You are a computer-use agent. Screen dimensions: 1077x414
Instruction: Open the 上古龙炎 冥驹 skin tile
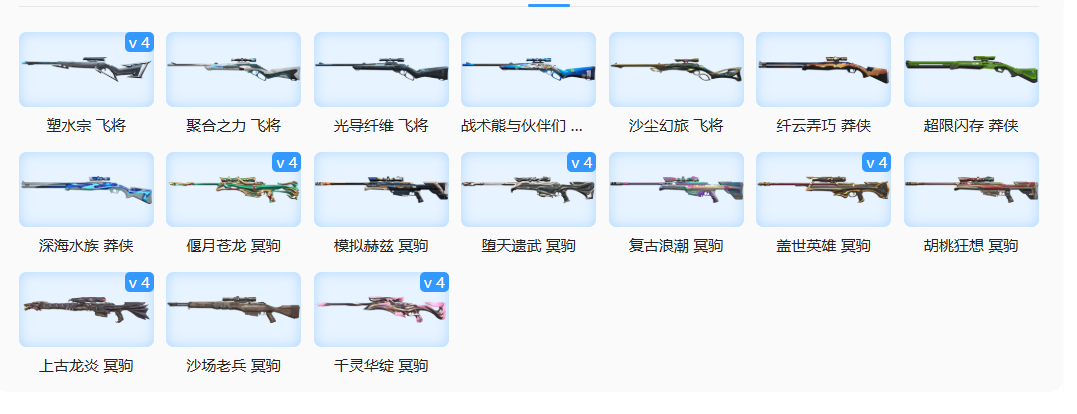86,310
